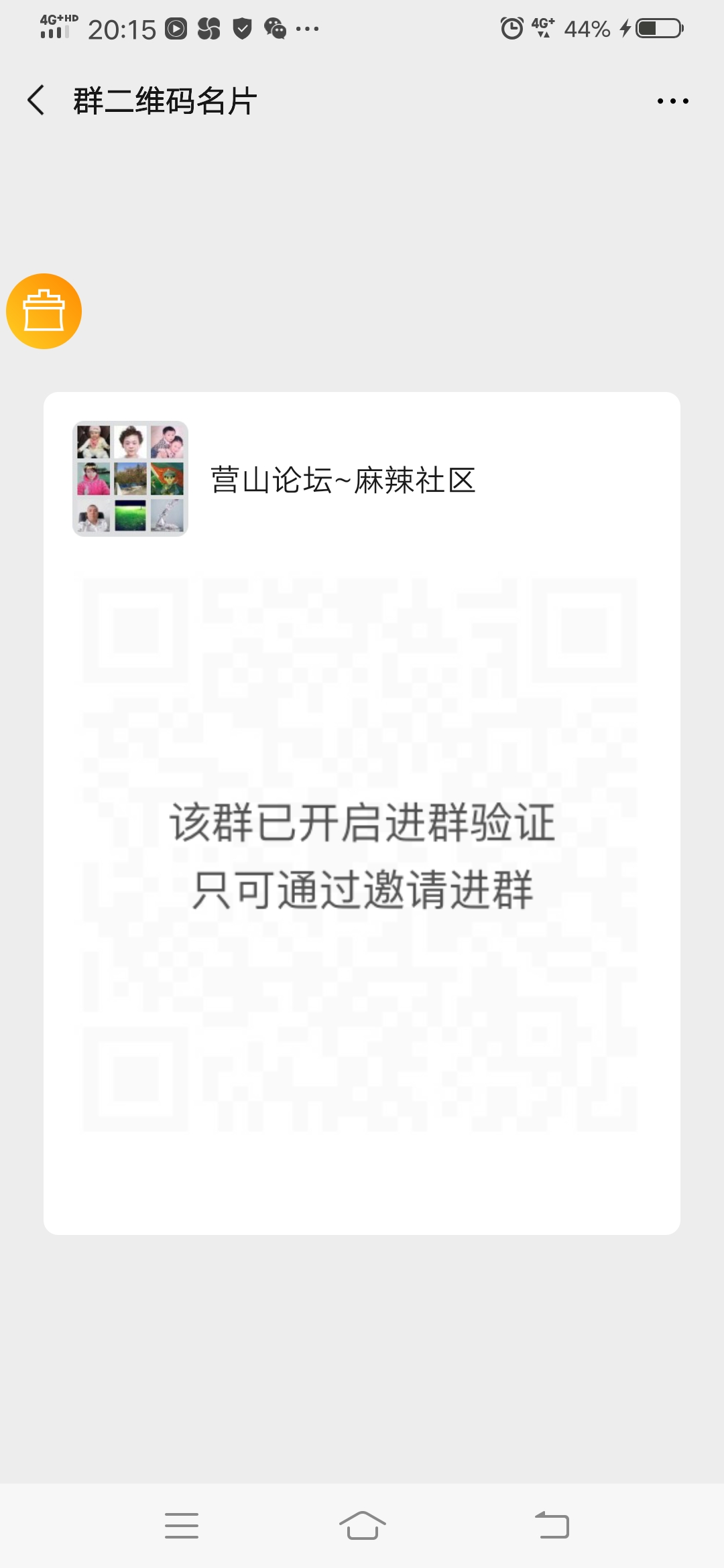Open the three-dot overflow menu
The width and height of the screenshot is (724, 1568).
(x=672, y=101)
